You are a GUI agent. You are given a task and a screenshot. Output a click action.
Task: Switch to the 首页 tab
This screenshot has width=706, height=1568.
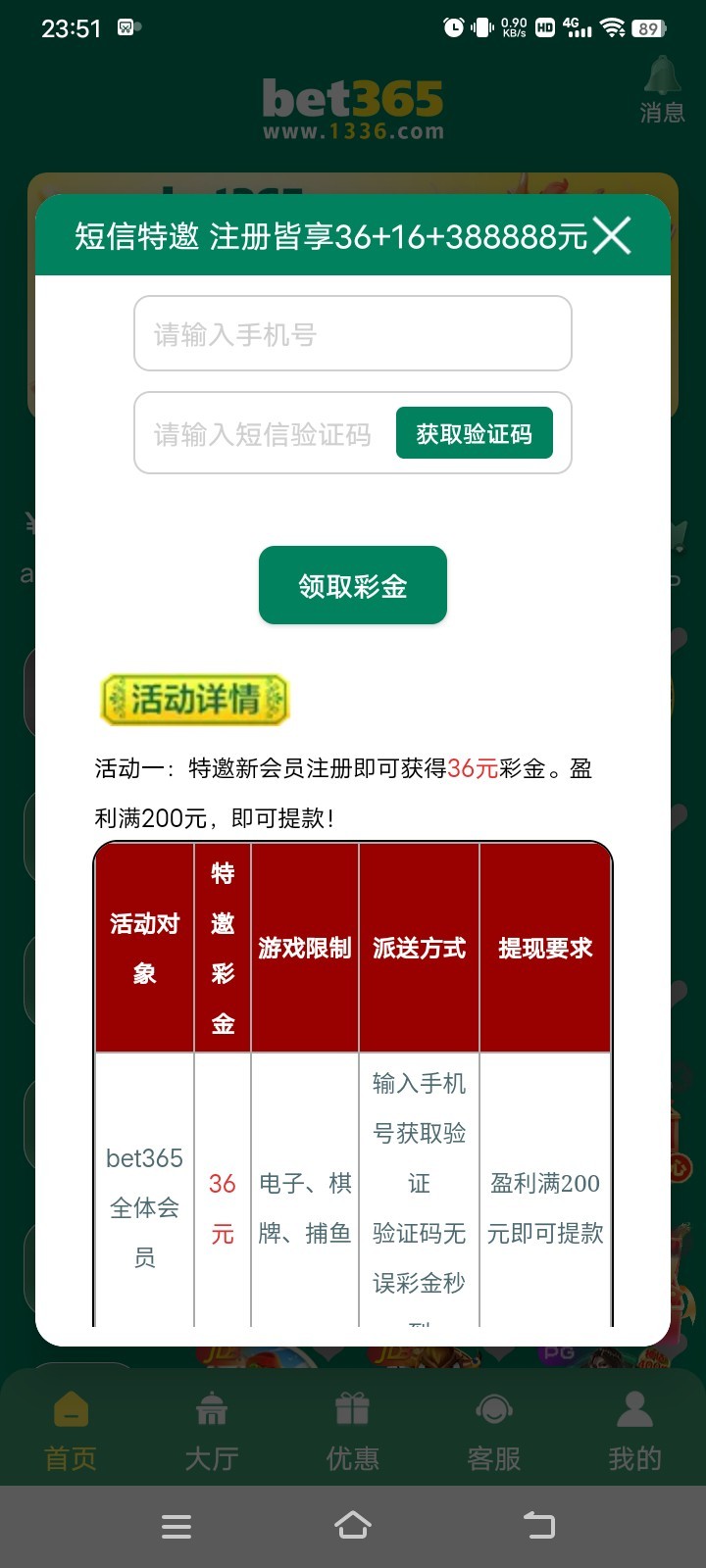71,1431
